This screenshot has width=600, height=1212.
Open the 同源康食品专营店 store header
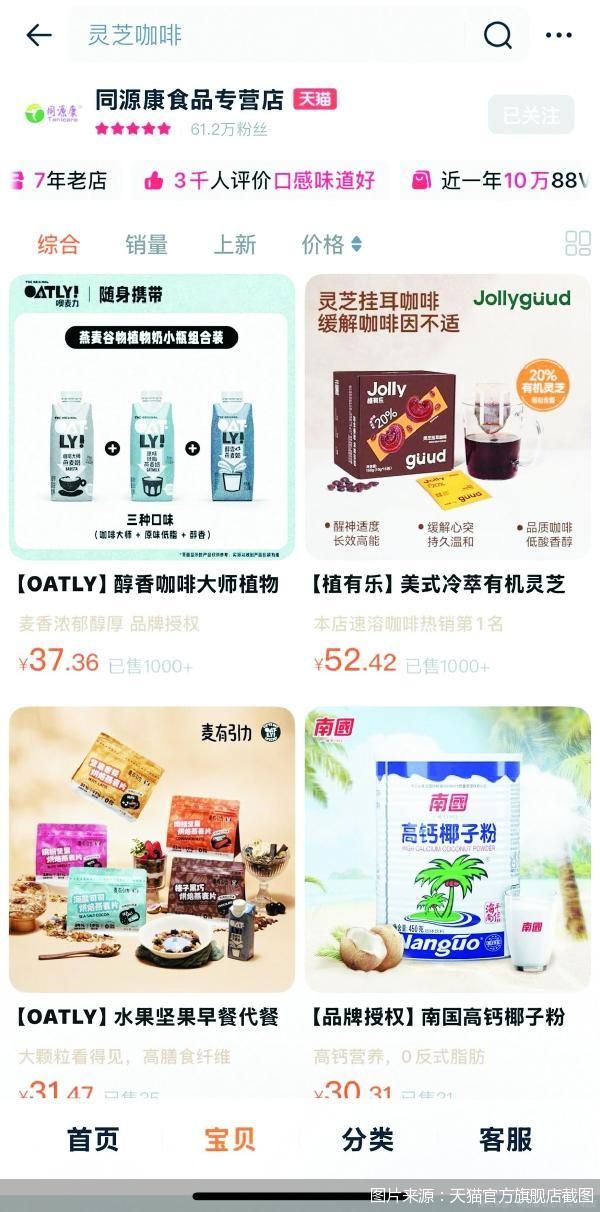click(190, 100)
